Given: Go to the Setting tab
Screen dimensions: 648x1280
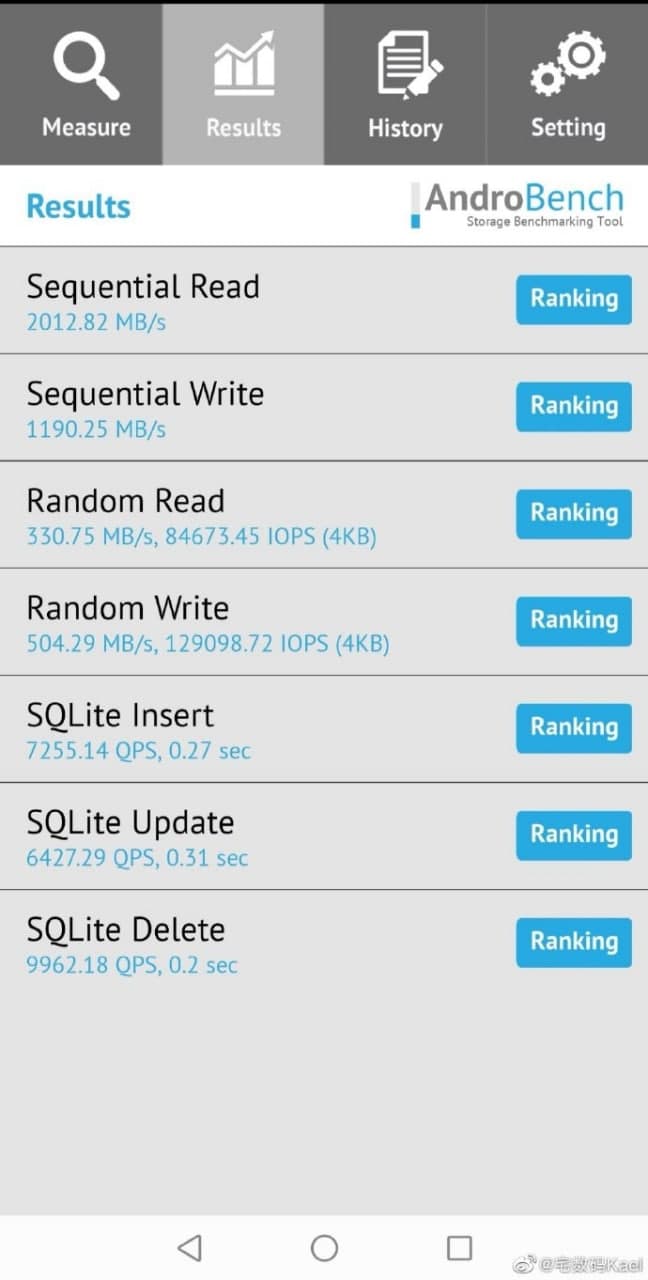Looking at the screenshot, I should tap(567, 86).
